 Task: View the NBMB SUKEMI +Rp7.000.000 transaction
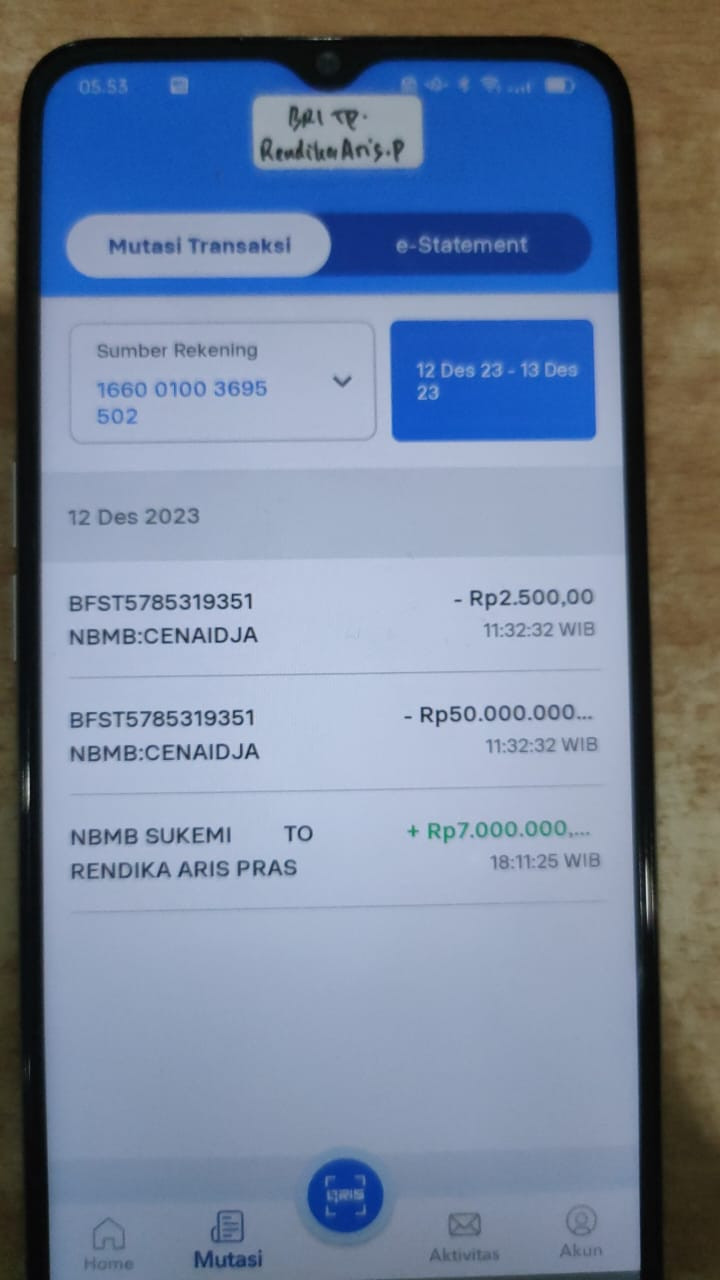pos(334,849)
